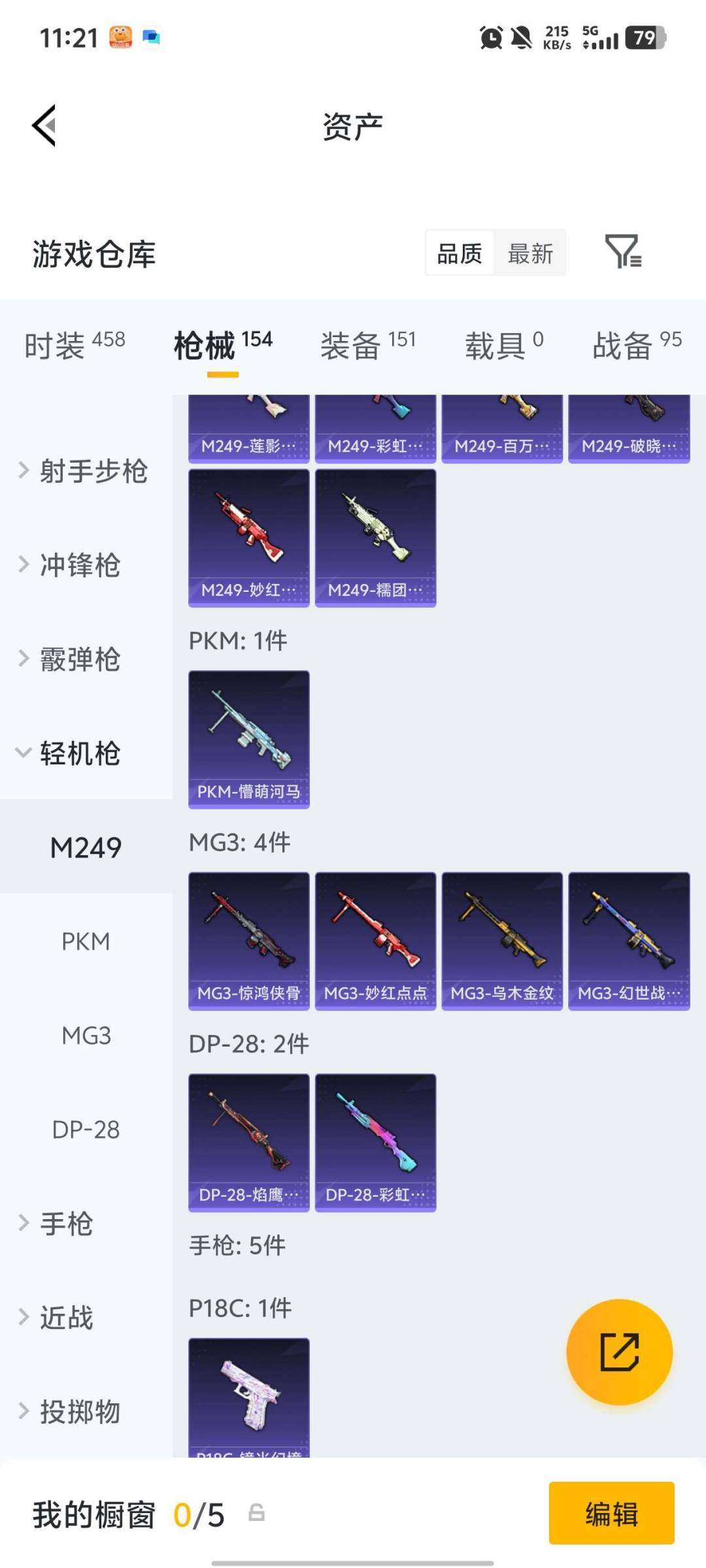Switch to the 载具 tab
The height and width of the screenshot is (1568, 706).
503,344
